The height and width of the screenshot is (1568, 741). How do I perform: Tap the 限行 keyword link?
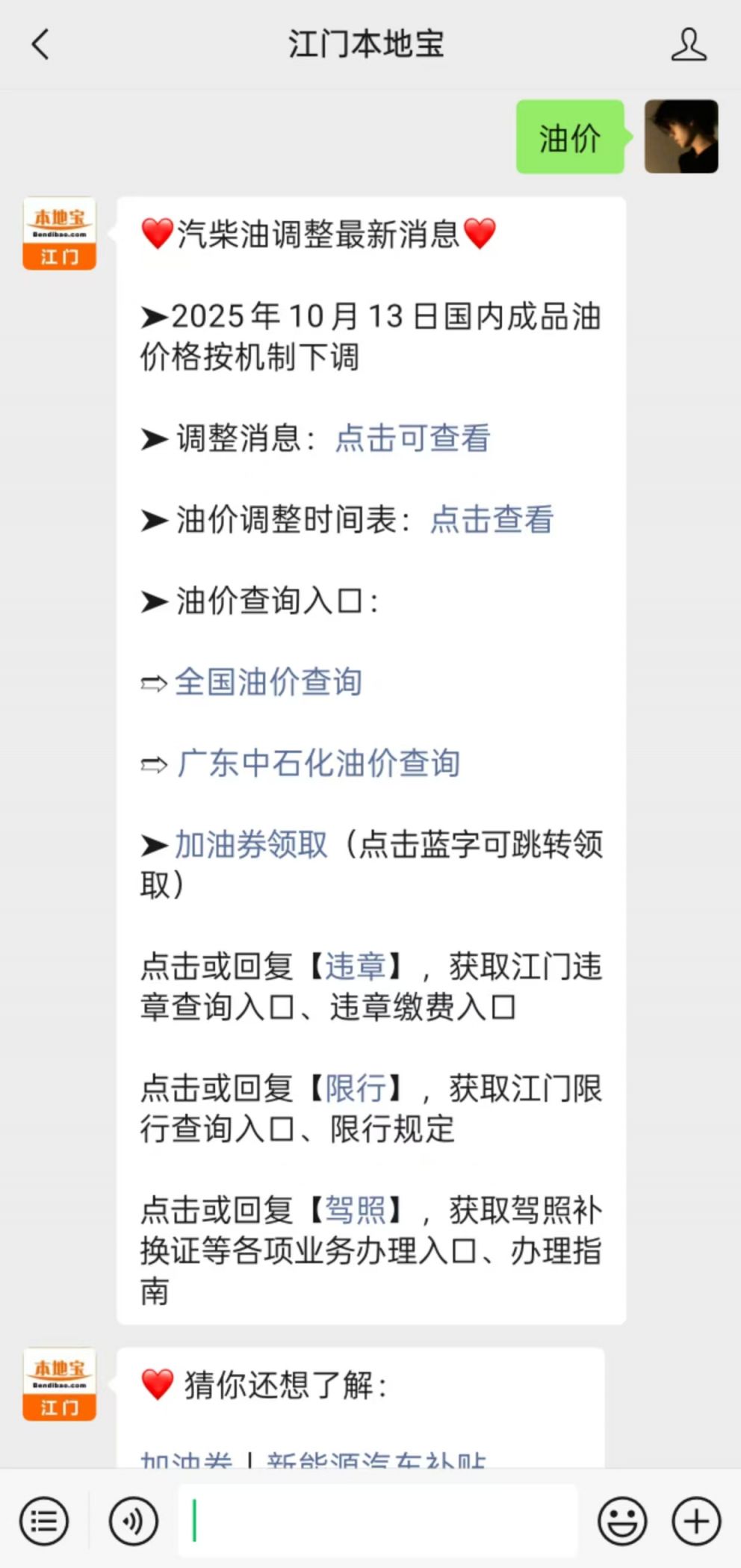click(356, 1088)
